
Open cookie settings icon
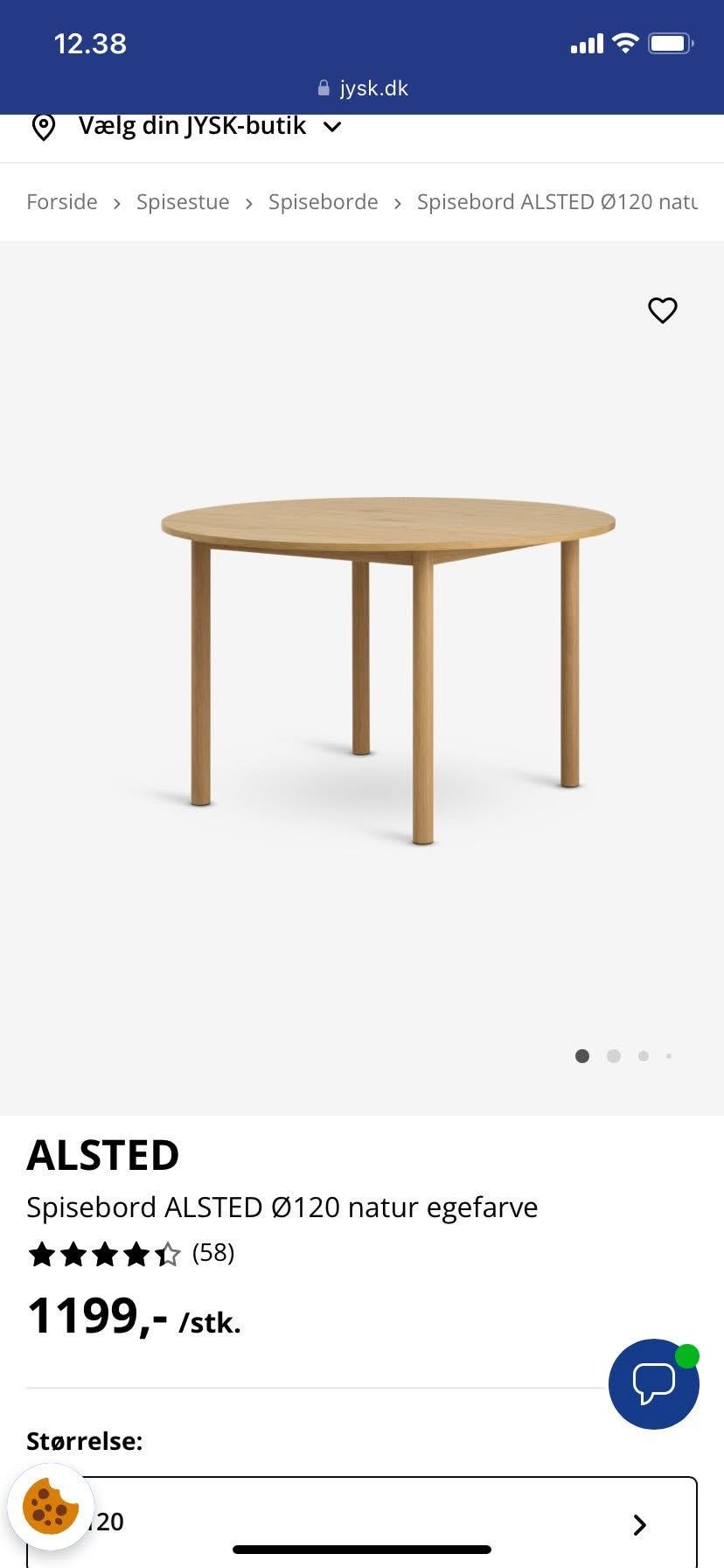[50, 1506]
